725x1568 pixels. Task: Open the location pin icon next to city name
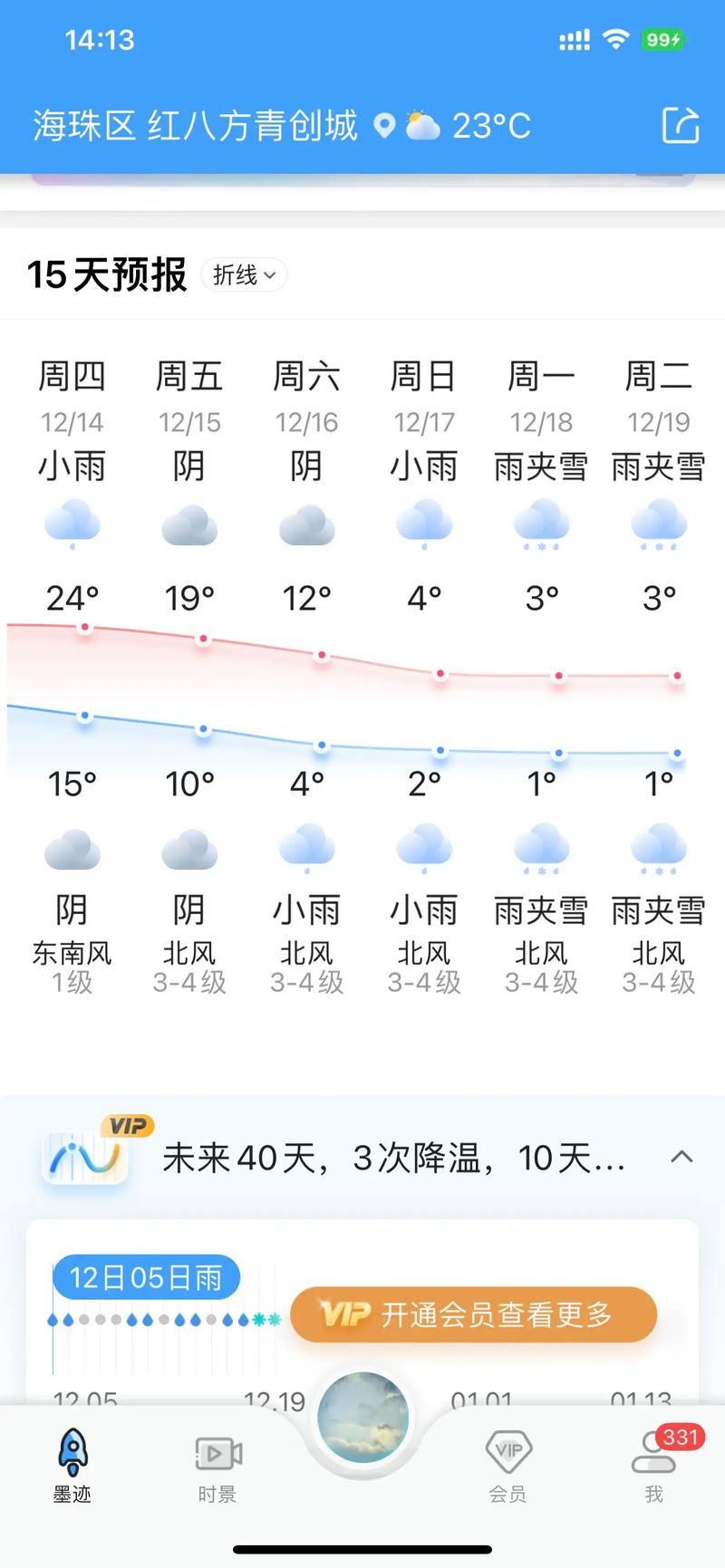point(384,125)
